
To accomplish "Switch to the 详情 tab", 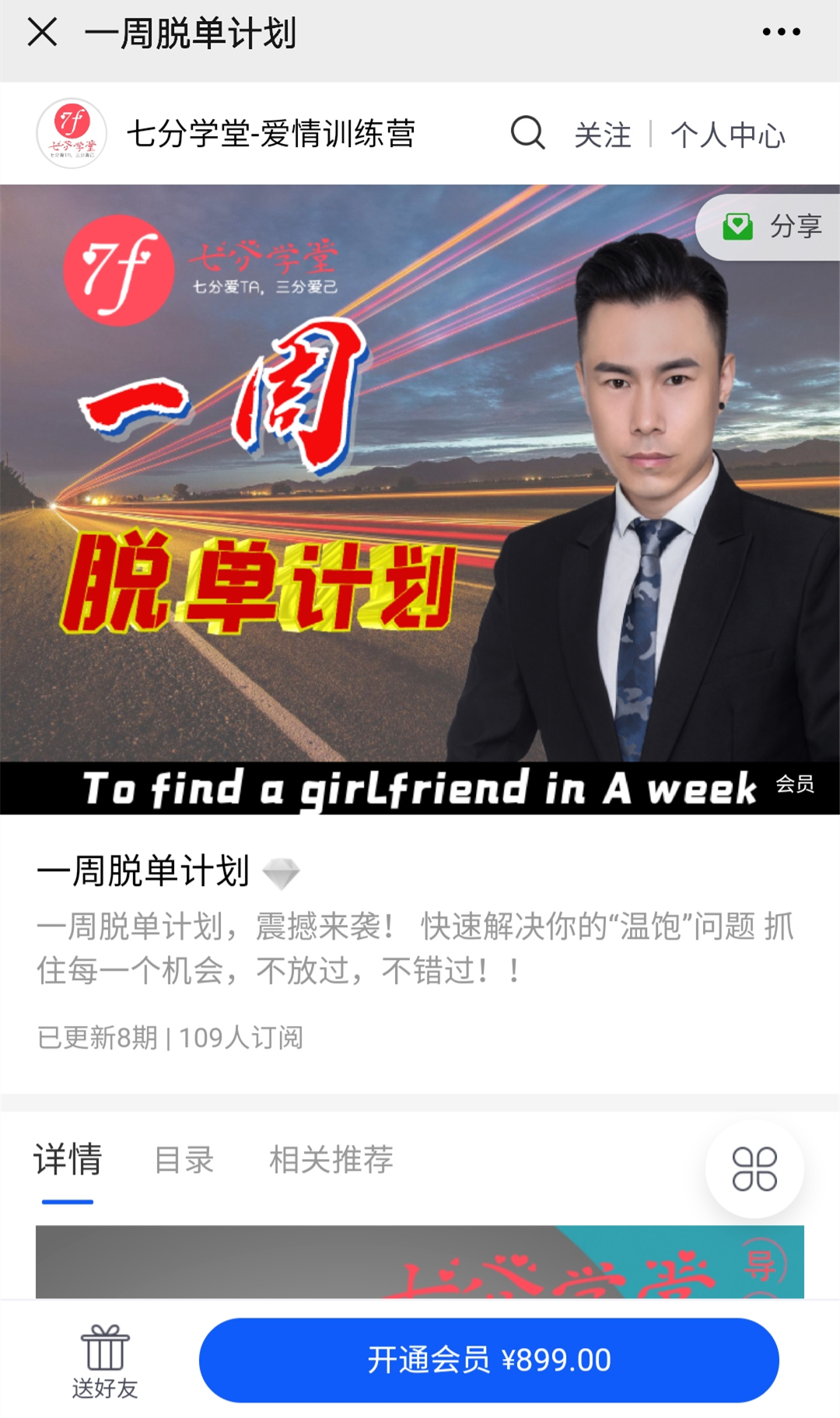I will 68,1160.
